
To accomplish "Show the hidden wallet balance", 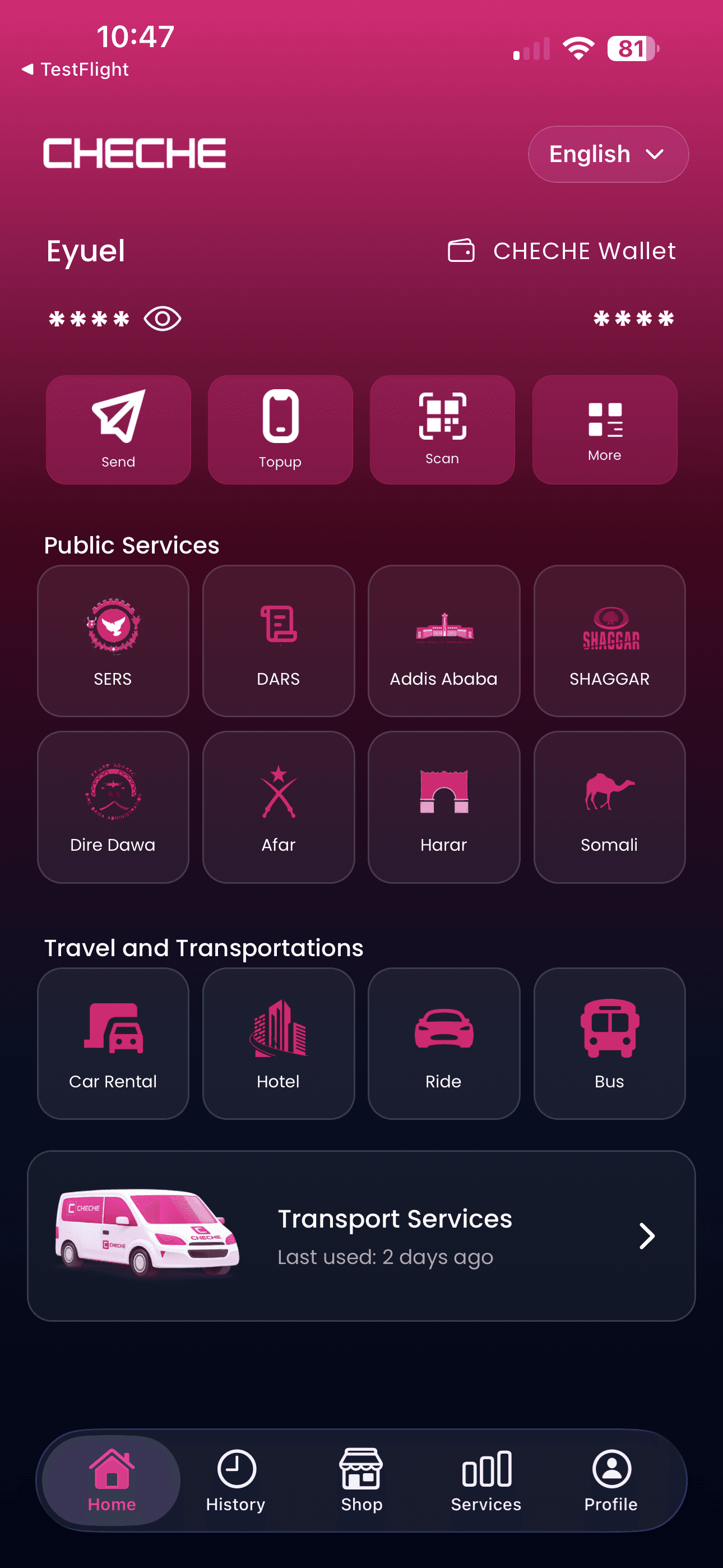I will point(162,318).
